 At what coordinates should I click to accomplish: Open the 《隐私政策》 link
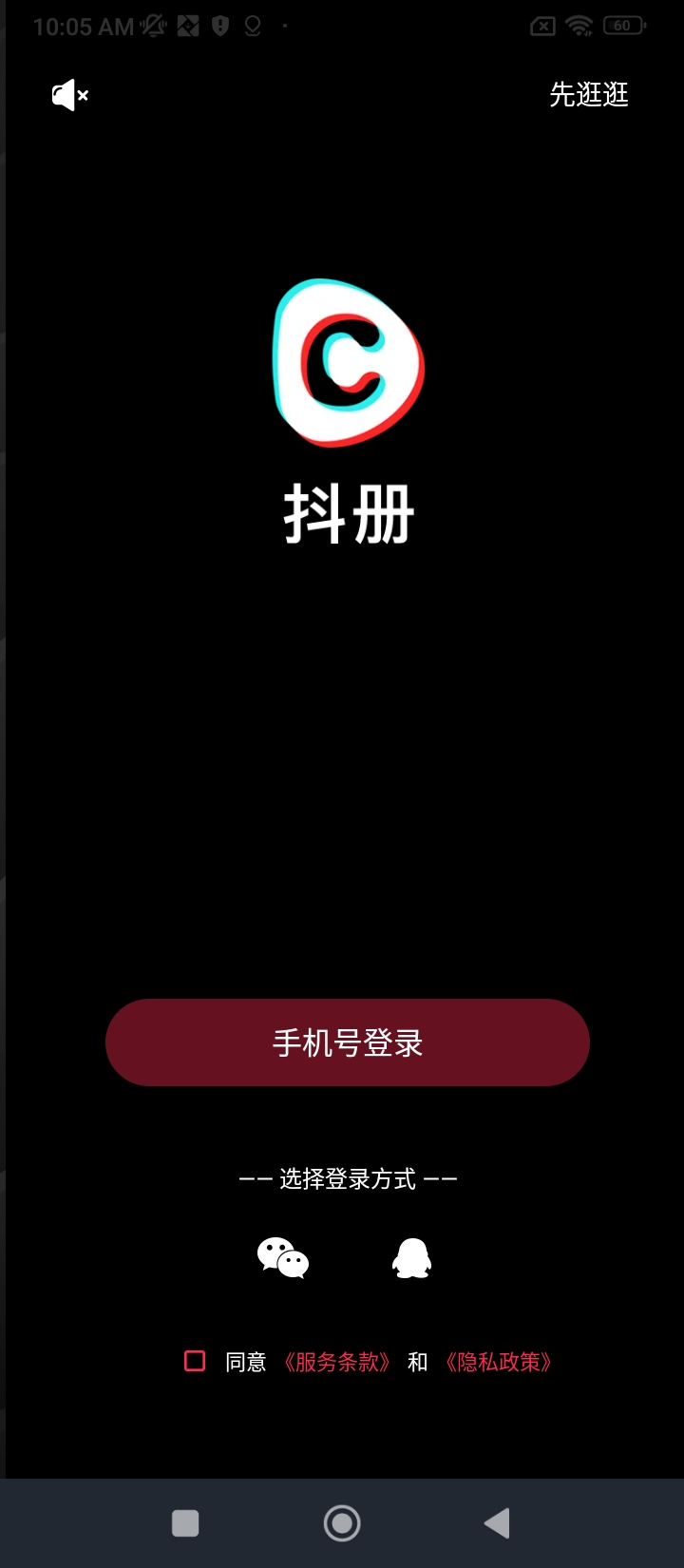click(499, 1362)
